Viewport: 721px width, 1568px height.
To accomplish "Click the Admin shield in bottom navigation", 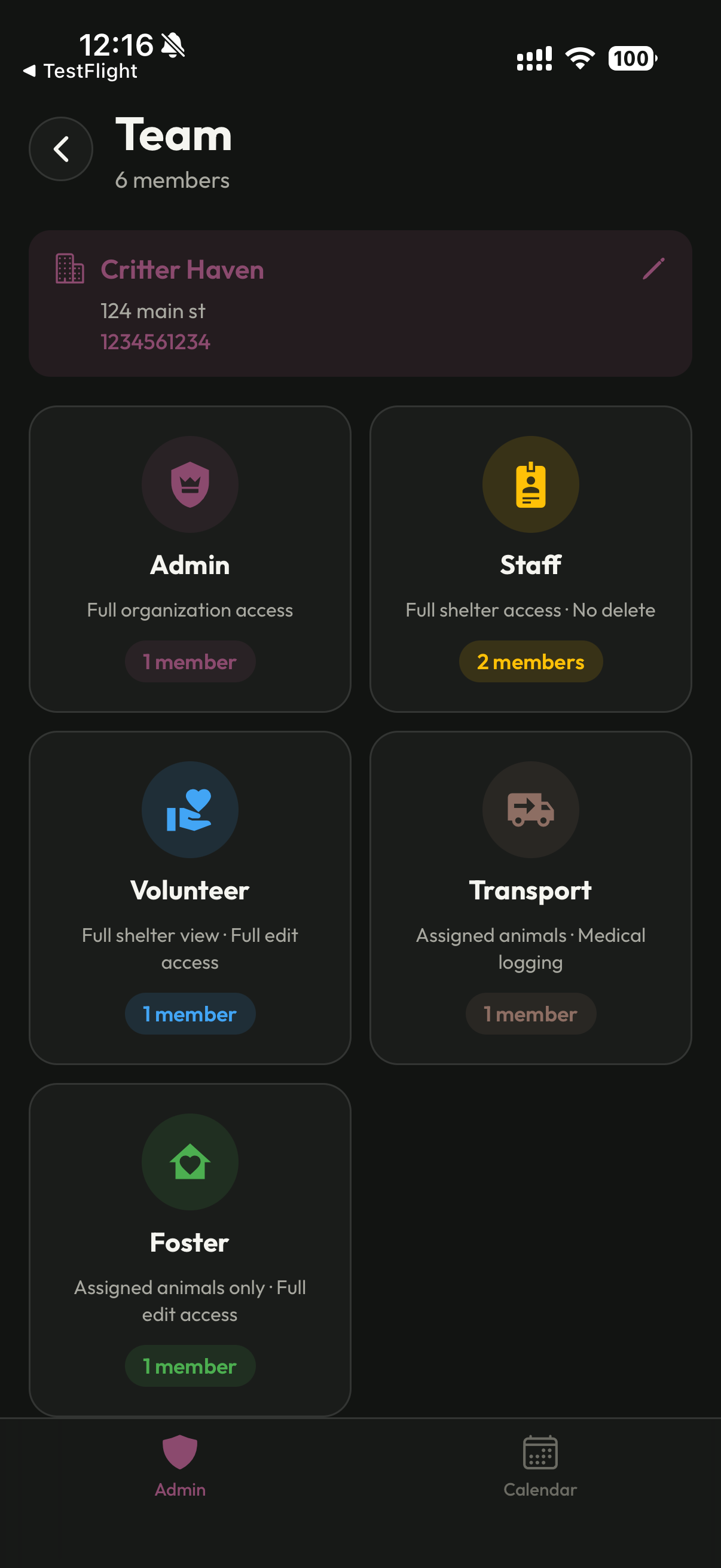I will click(180, 1453).
